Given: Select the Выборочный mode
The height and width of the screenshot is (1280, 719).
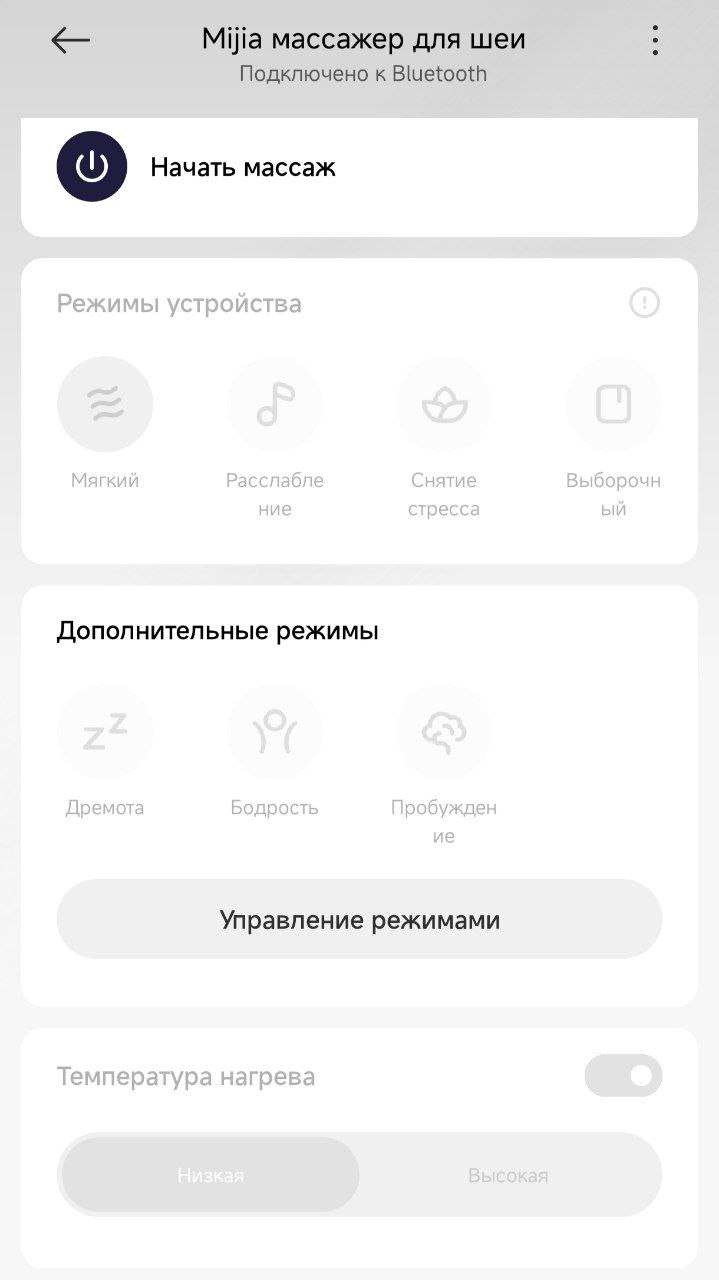Looking at the screenshot, I should tap(613, 405).
